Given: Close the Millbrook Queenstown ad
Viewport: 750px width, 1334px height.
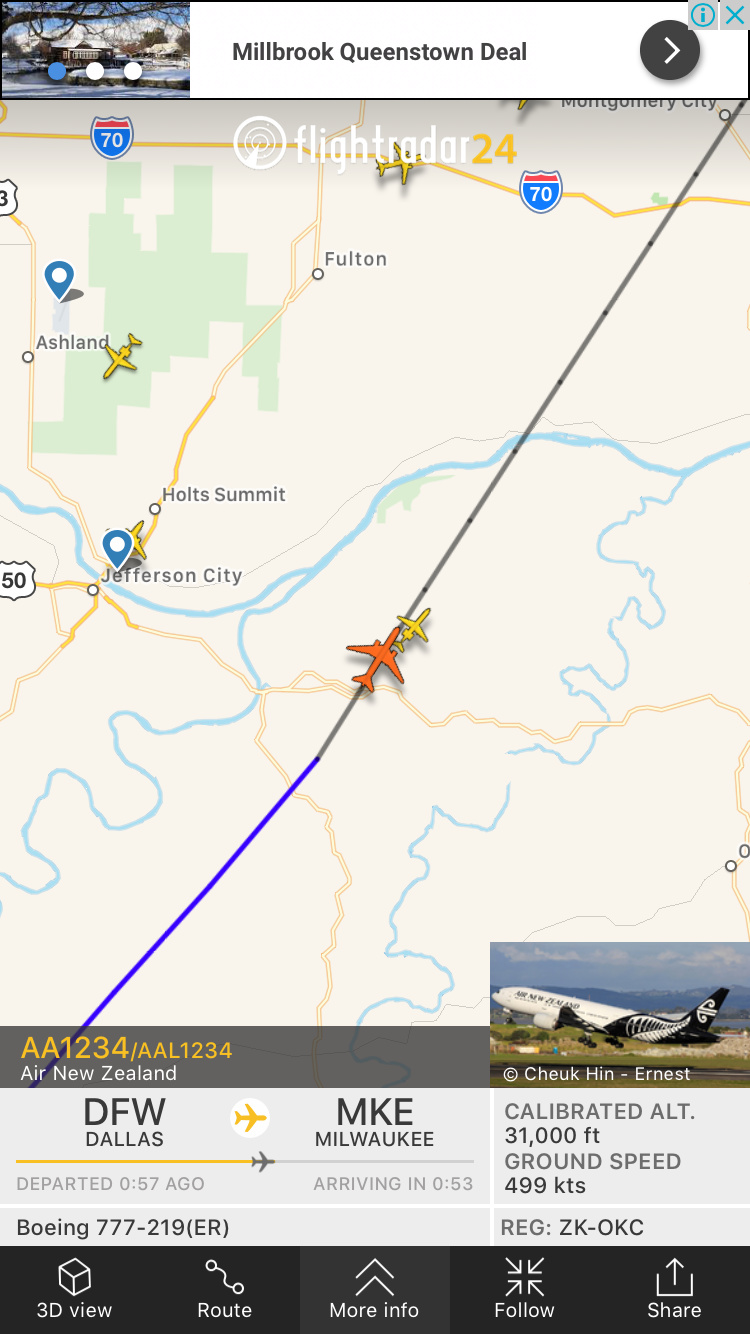Looking at the screenshot, I should coord(735,15).
